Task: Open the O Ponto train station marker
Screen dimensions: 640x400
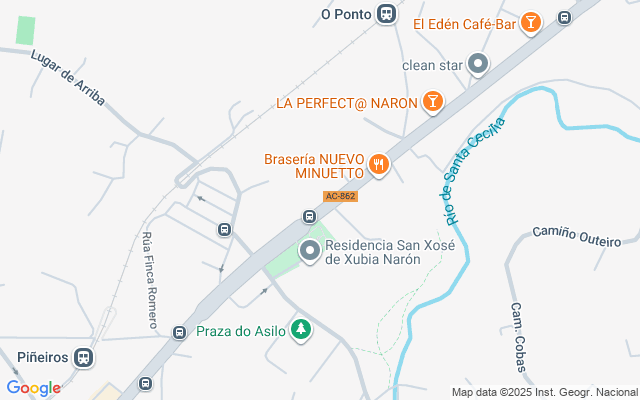Action: pyautogui.click(x=387, y=14)
